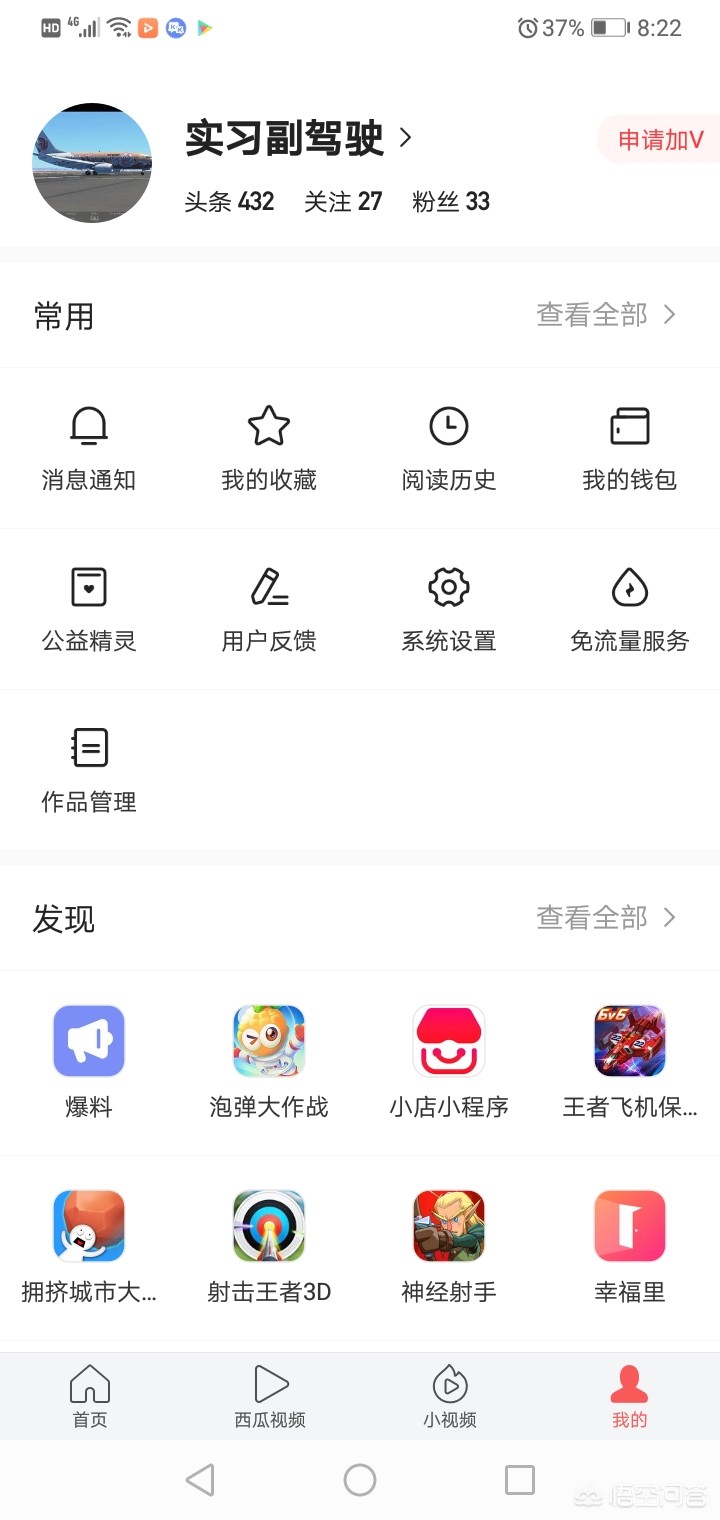Open 作品管理 works manager

coord(89,770)
